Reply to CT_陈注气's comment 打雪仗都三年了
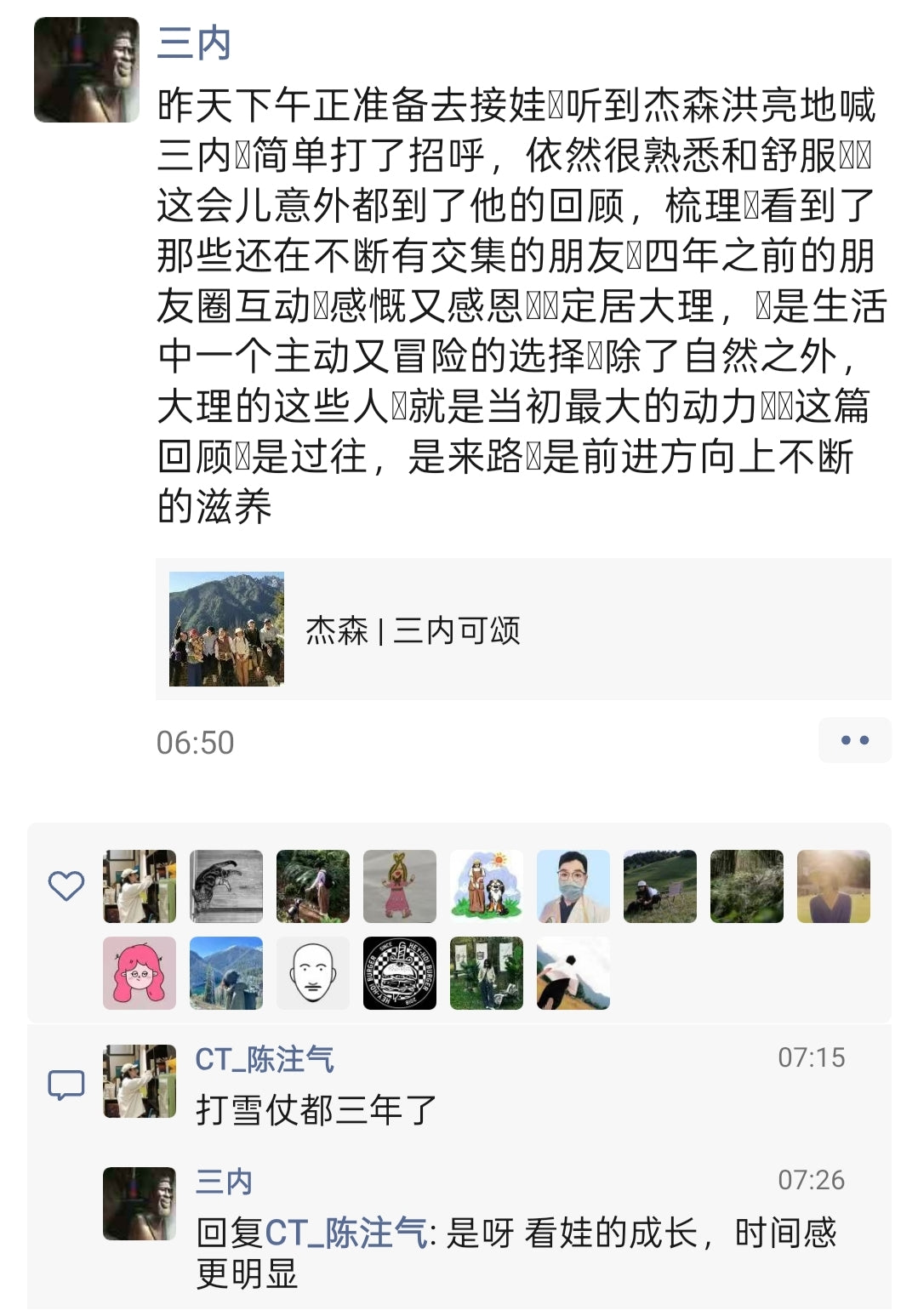Image resolution: width=918 pixels, height=1316 pixels. click(316, 1110)
